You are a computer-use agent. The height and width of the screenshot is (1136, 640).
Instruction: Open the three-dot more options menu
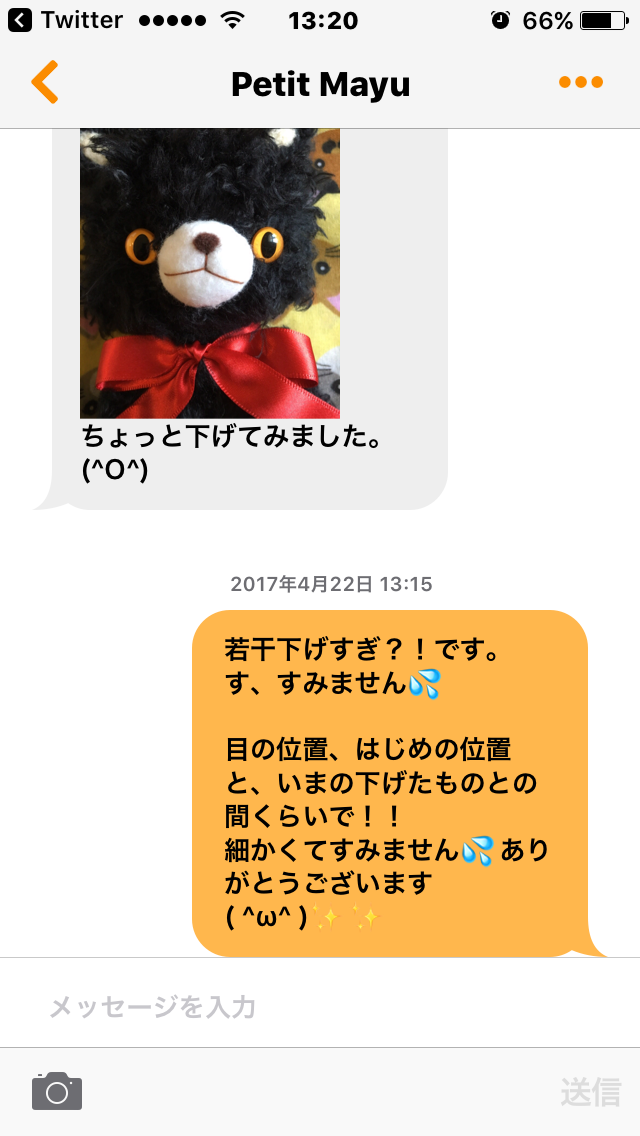(x=580, y=83)
